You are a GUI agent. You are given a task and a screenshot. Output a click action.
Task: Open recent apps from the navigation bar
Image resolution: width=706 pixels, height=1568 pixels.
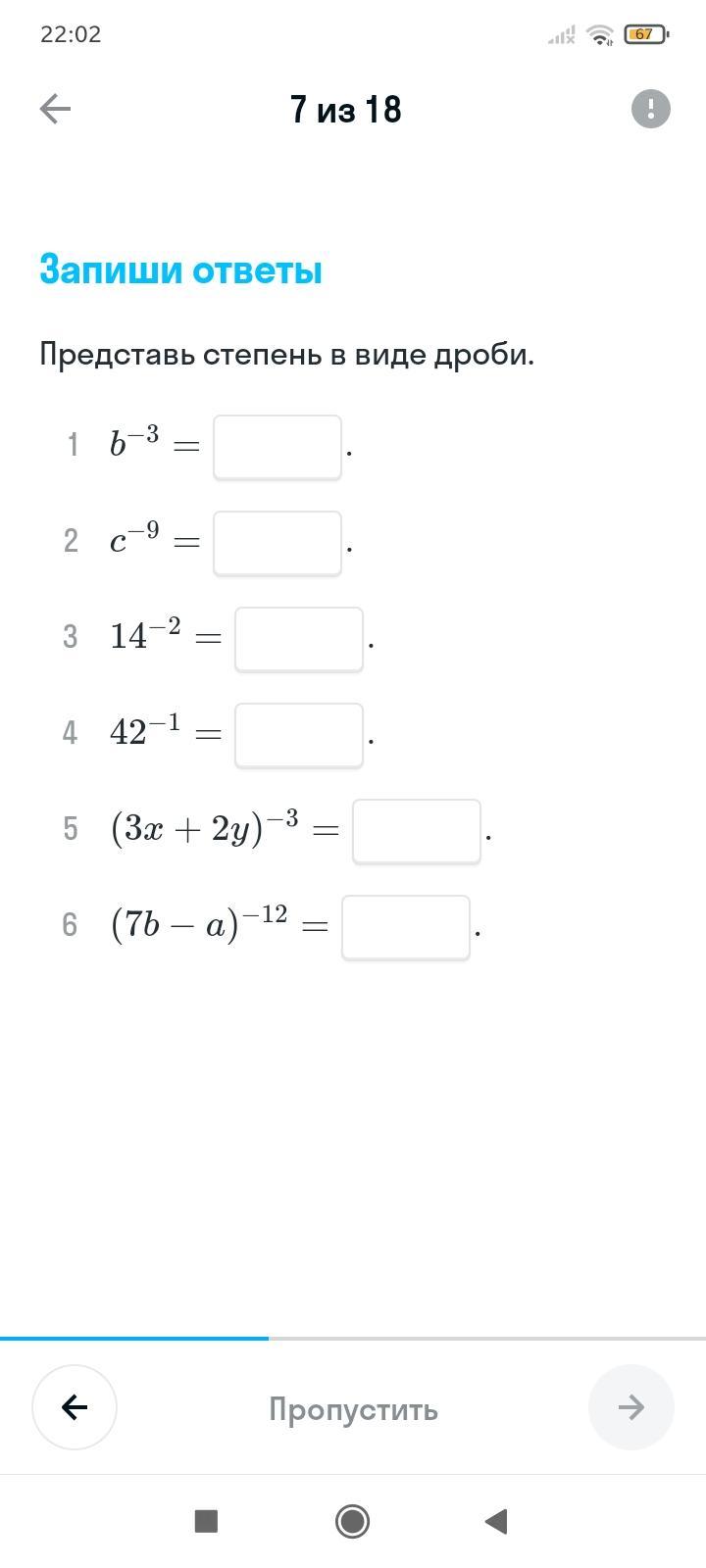206,1521
